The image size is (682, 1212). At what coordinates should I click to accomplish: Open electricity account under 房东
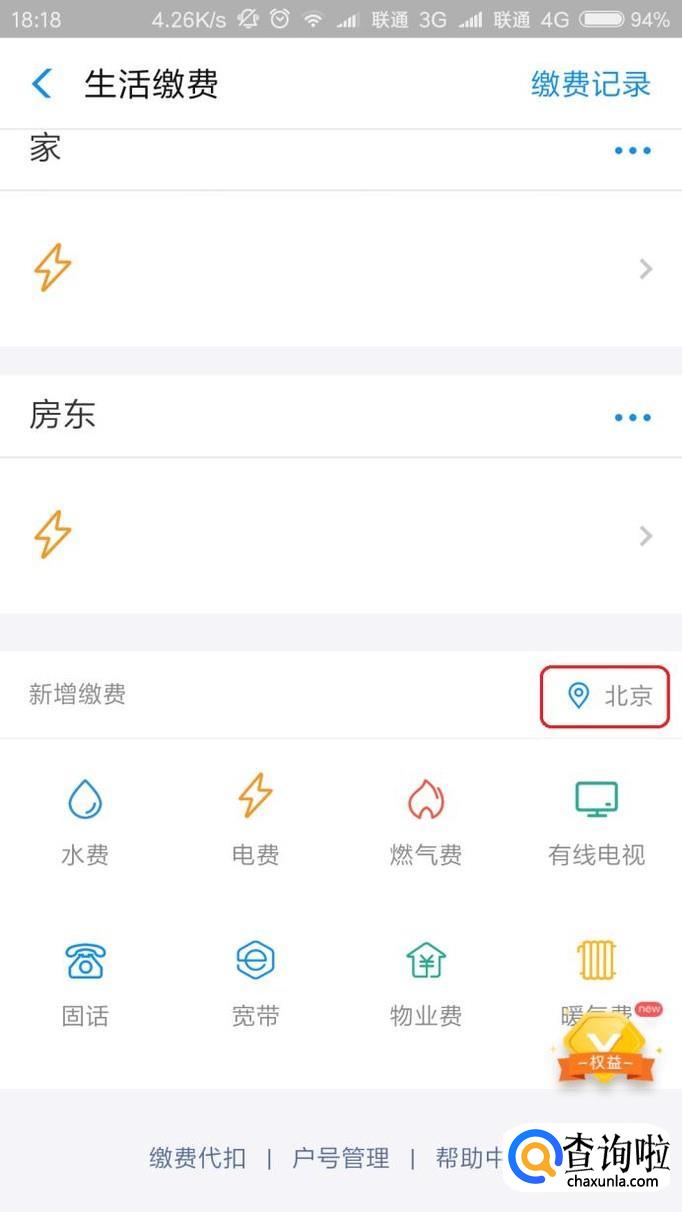tap(340, 536)
